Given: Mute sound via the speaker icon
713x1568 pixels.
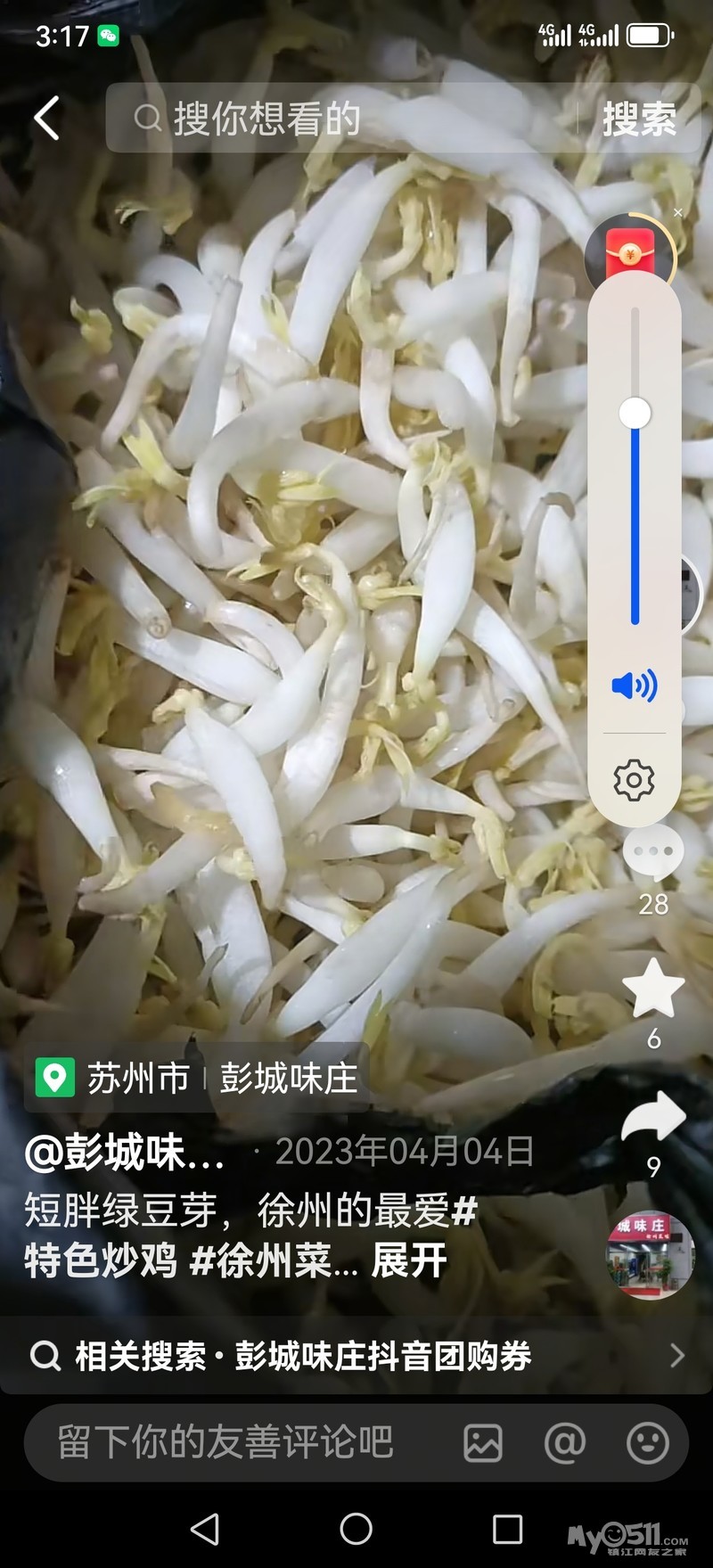Looking at the screenshot, I should pyautogui.click(x=635, y=685).
